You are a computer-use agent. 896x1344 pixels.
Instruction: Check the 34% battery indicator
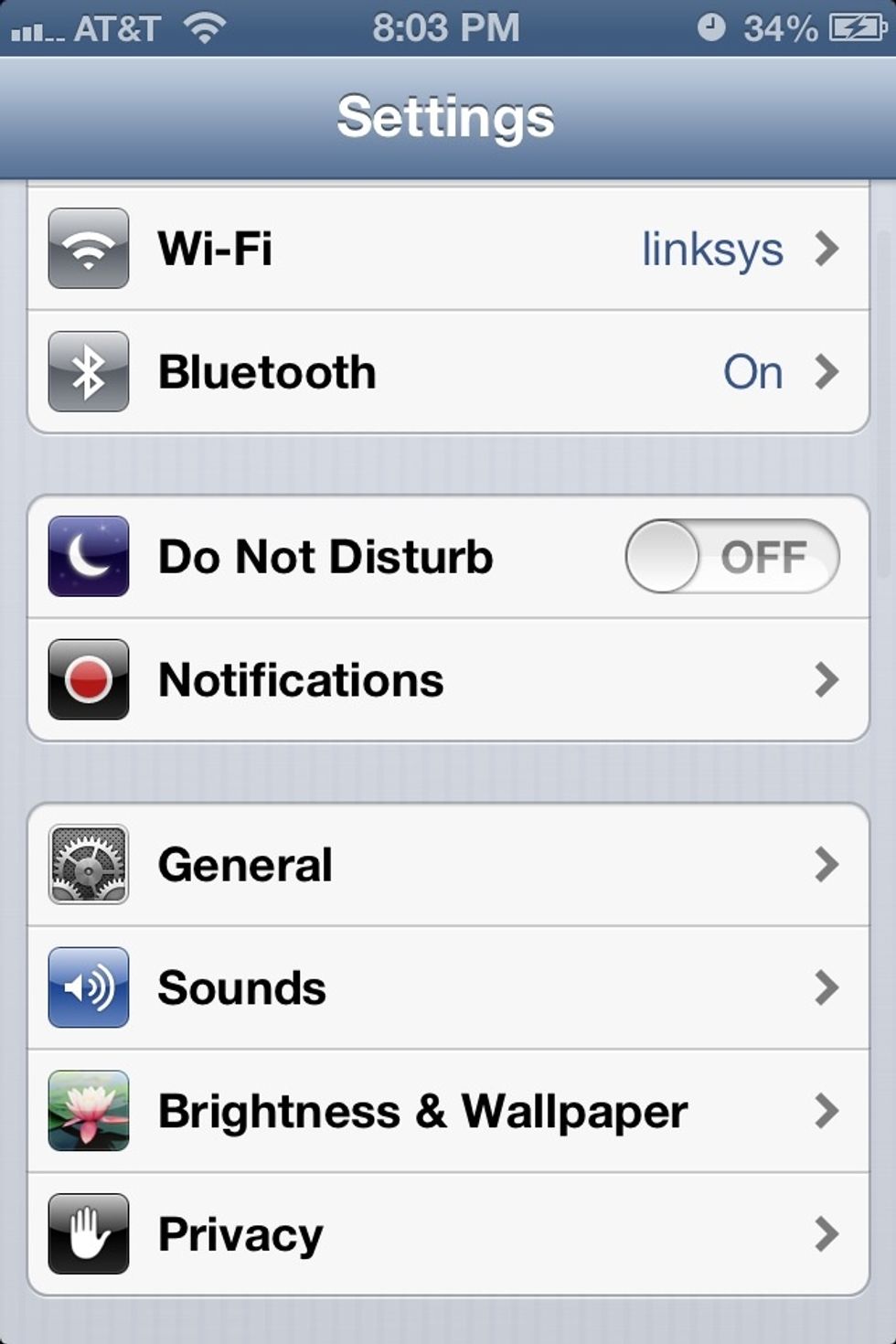[x=788, y=27]
